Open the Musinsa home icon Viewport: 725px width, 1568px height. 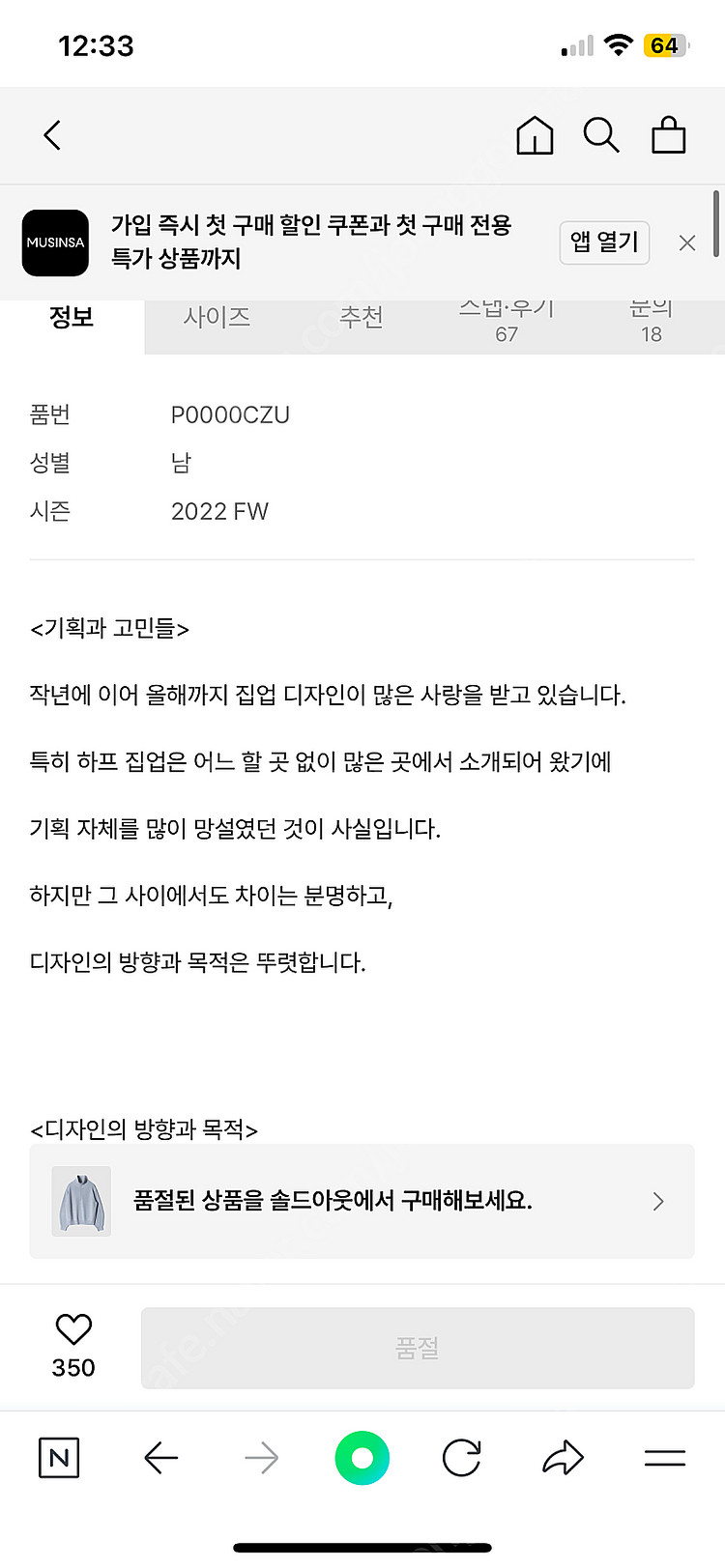tap(535, 135)
